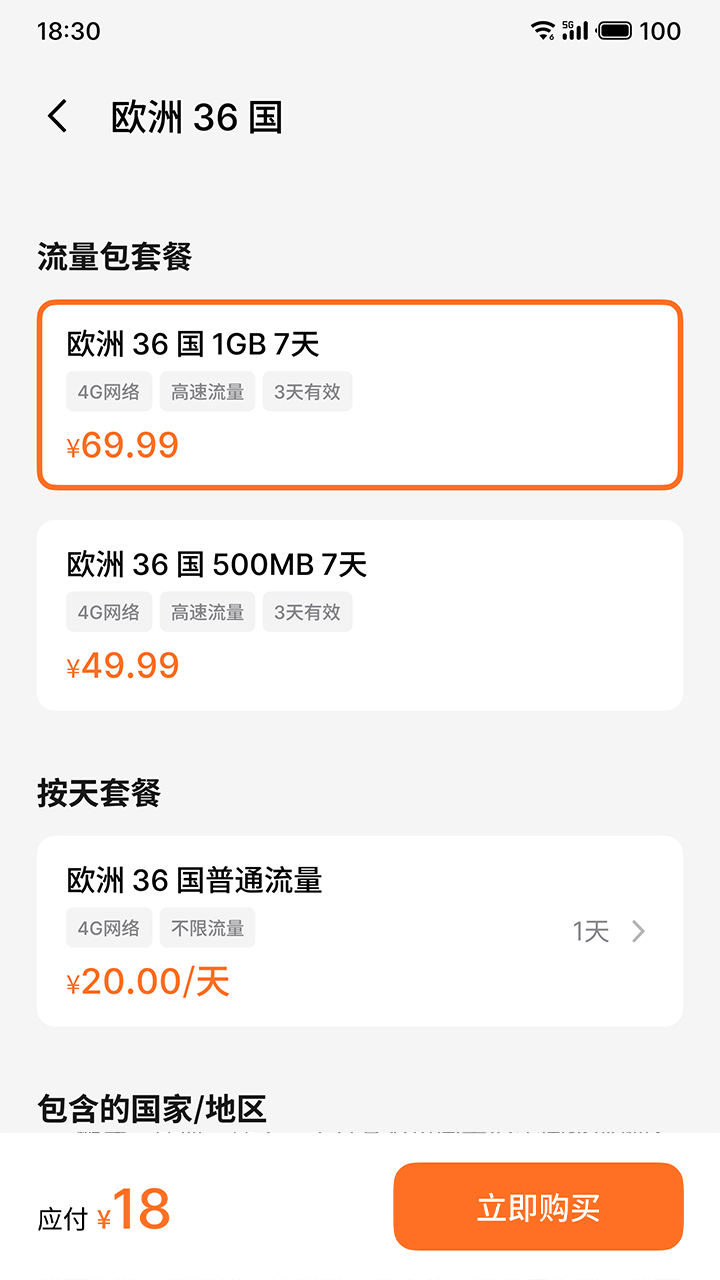Tap 立即购买 to buy now
The image size is (720, 1280).
coord(538,1207)
